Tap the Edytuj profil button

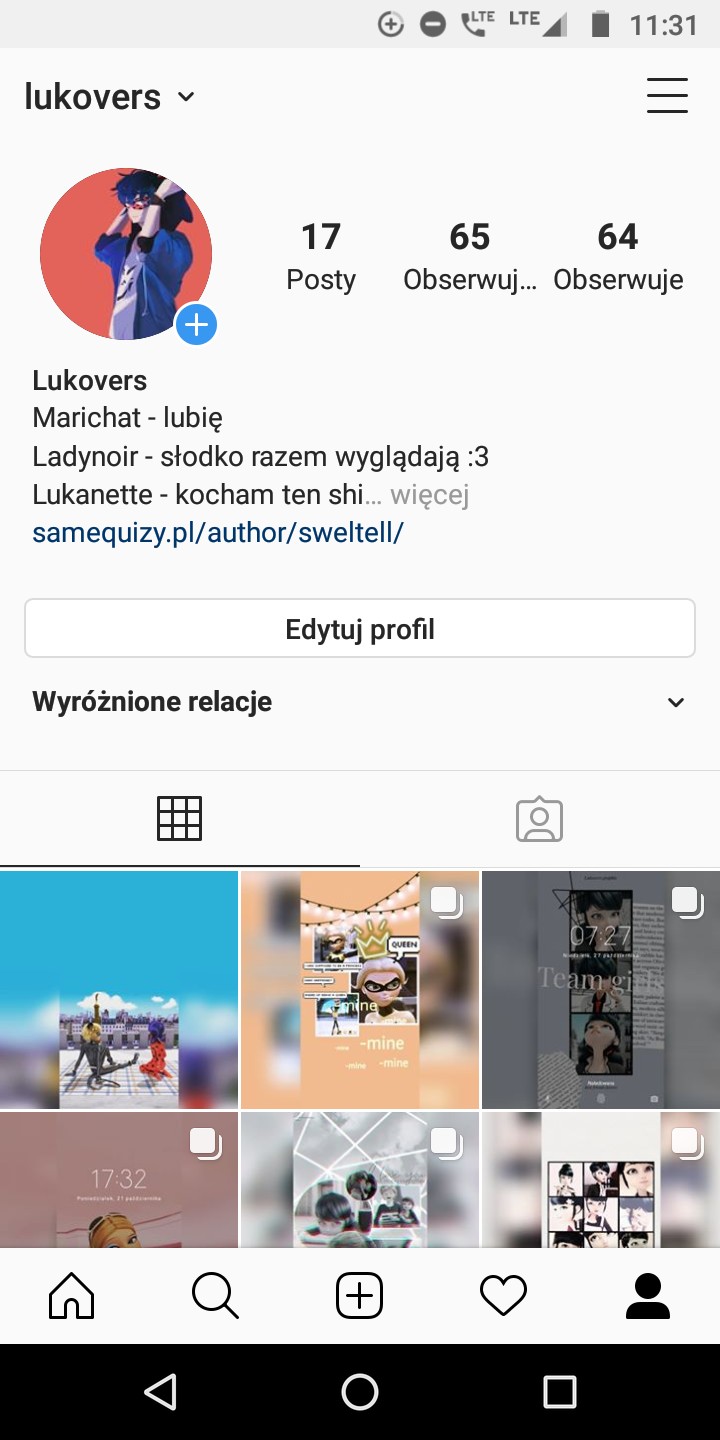click(360, 629)
